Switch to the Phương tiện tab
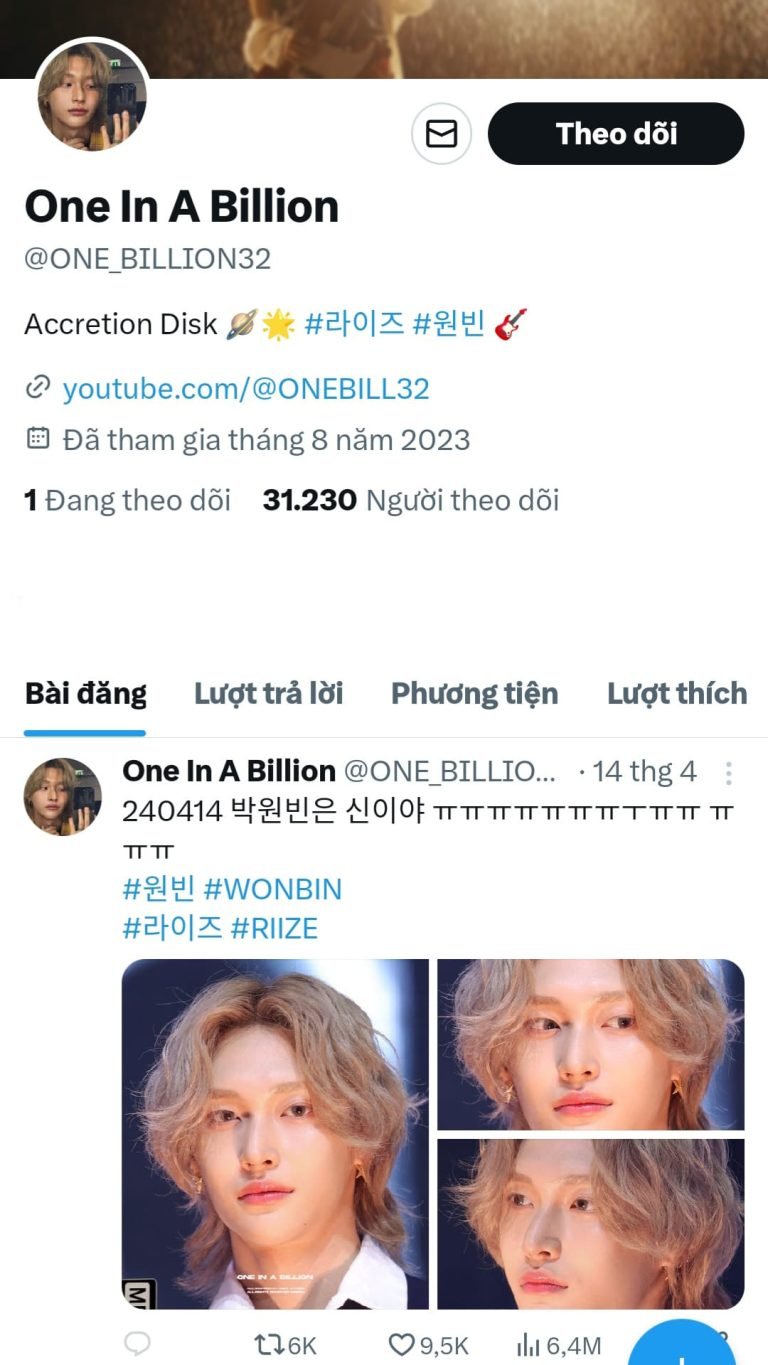The width and height of the screenshot is (768, 1365). click(x=474, y=693)
